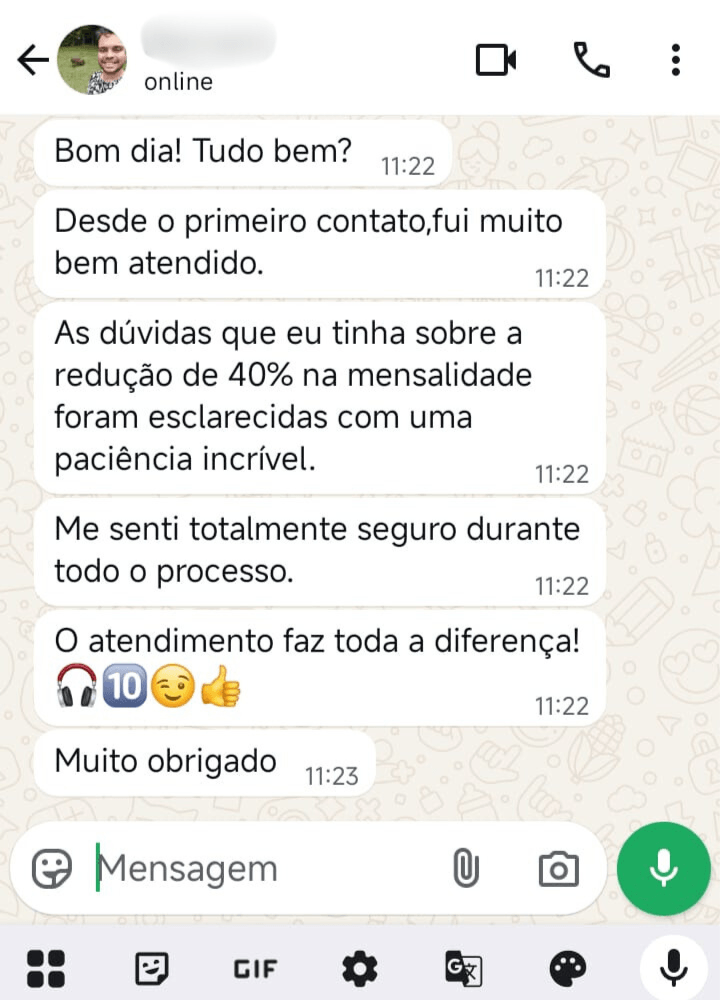Viewport: 720px width, 1000px height.
Task: Open the keyboard's four-squares menu
Action: click(x=46, y=967)
